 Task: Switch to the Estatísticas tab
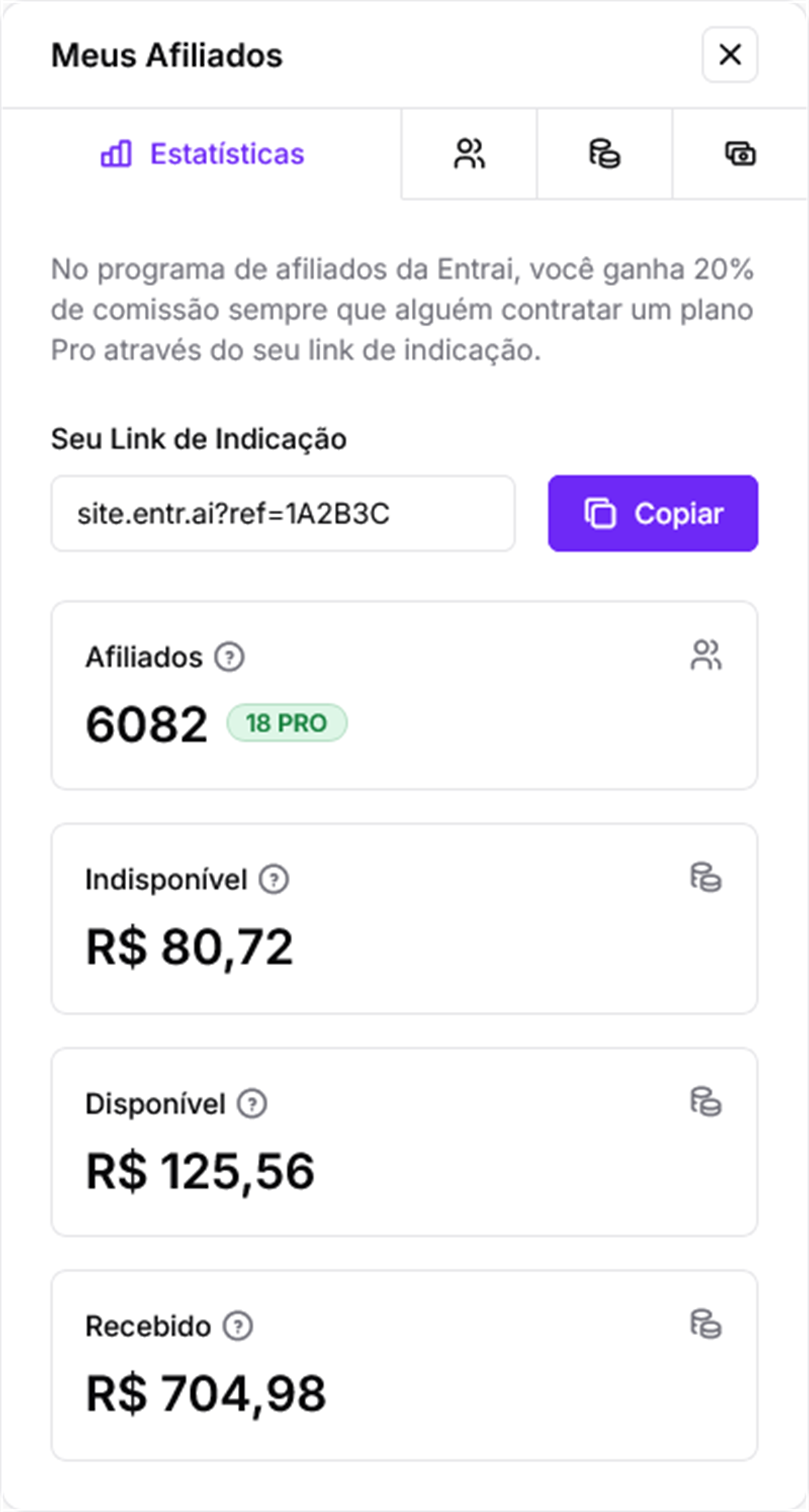pos(202,155)
